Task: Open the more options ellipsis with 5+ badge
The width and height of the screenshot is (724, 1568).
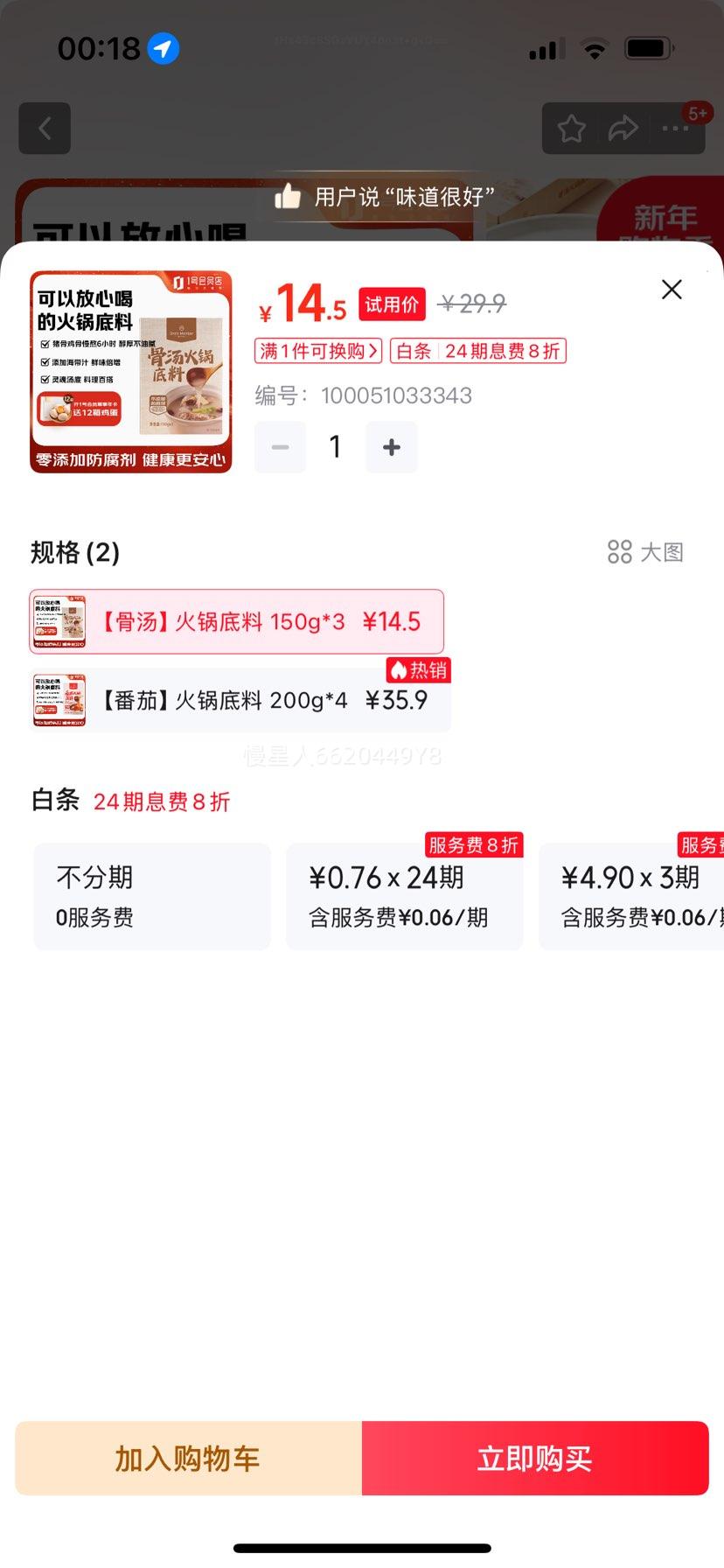Action: 674,128
